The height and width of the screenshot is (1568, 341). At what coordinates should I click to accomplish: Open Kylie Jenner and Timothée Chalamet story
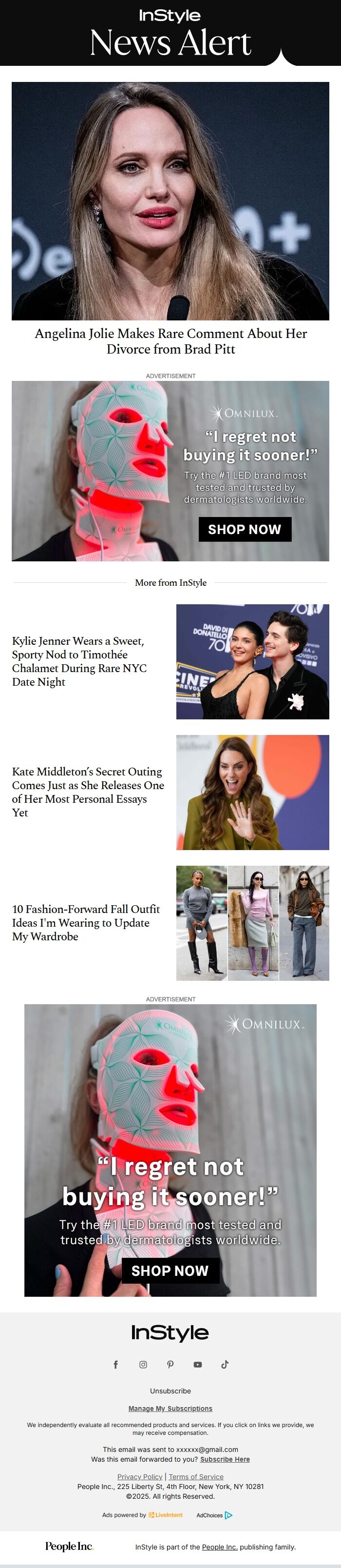tap(79, 661)
